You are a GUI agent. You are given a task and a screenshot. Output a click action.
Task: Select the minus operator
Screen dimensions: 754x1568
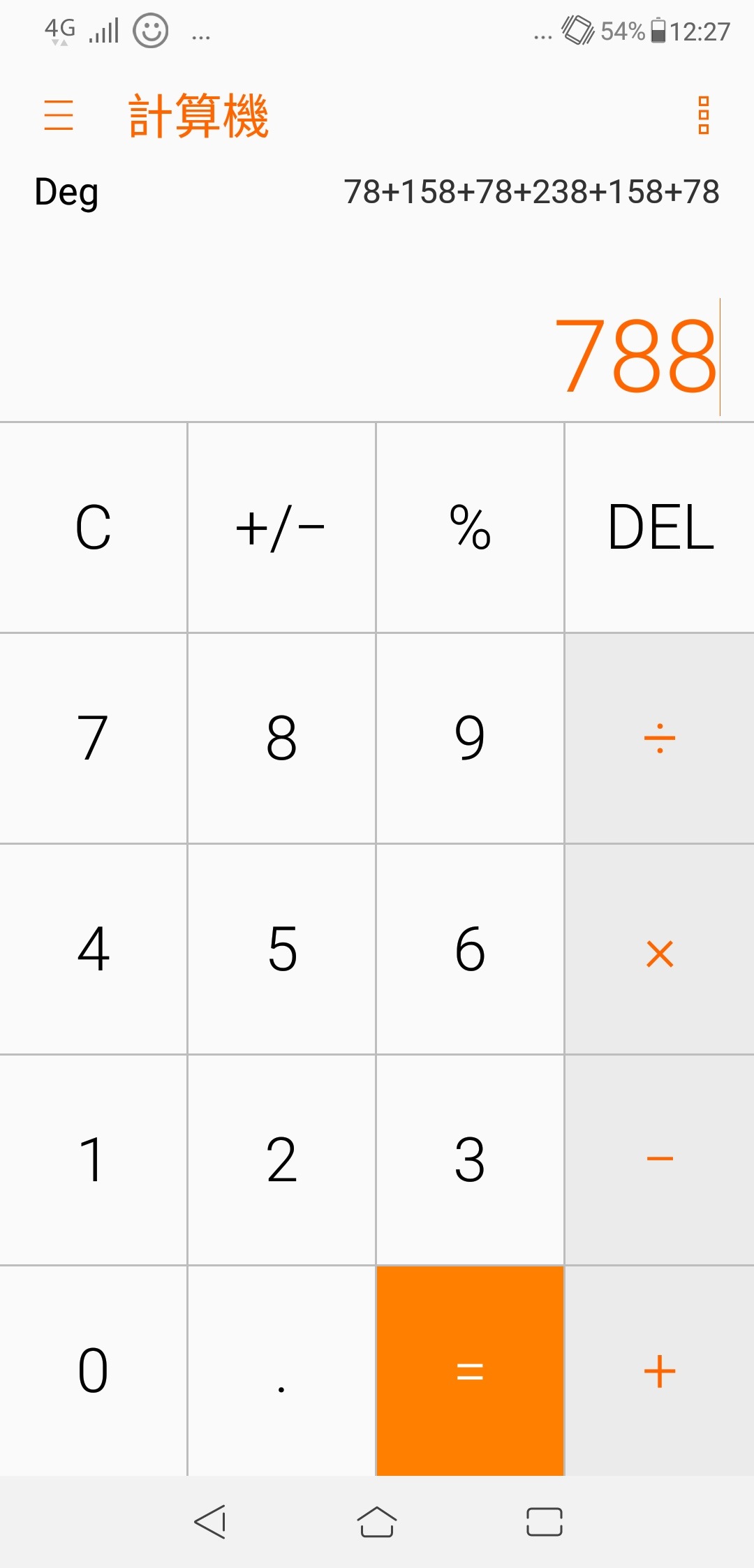pyautogui.click(x=660, y=1160)
